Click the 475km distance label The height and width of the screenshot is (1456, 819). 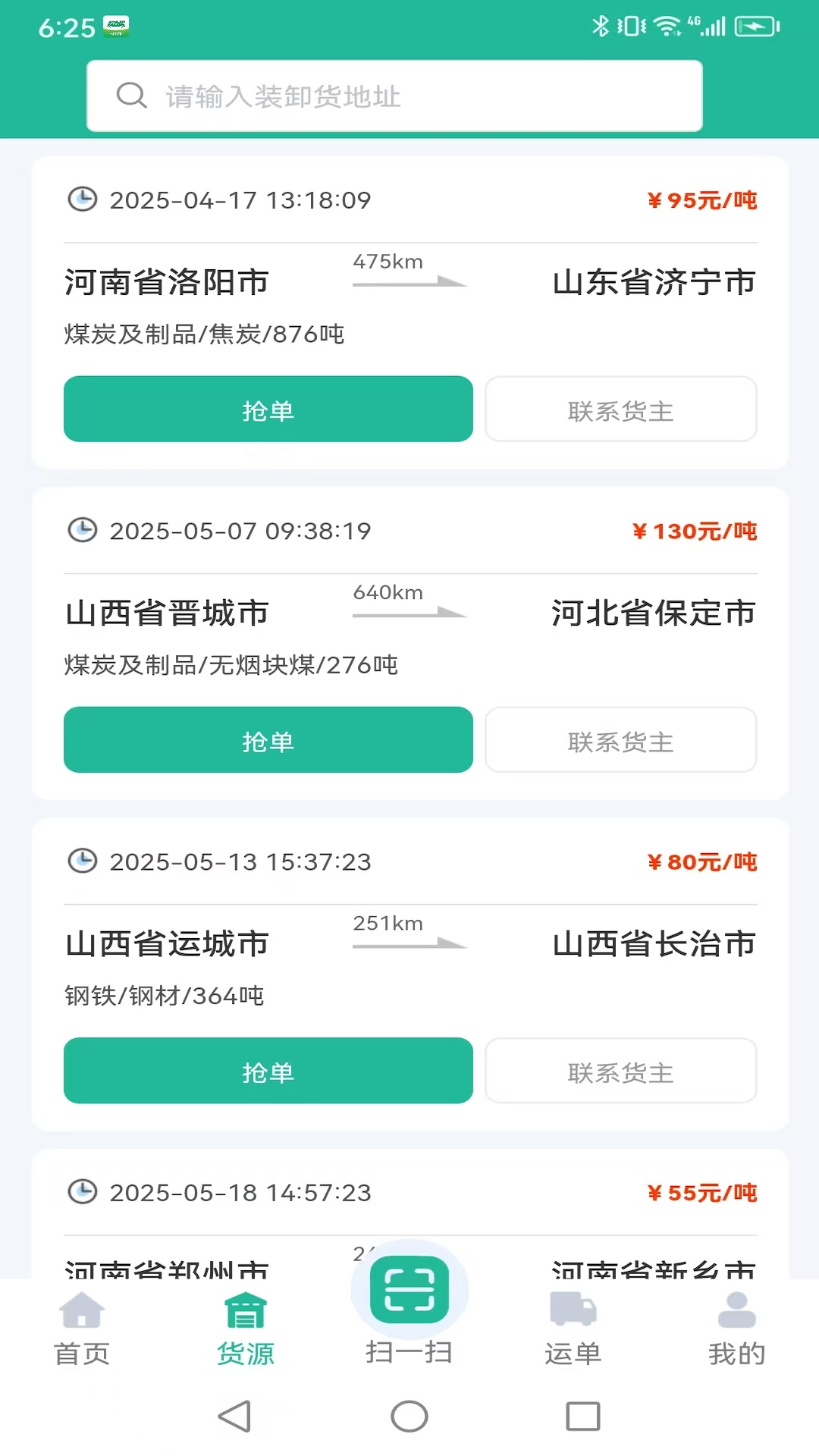(x=388, y=262)
